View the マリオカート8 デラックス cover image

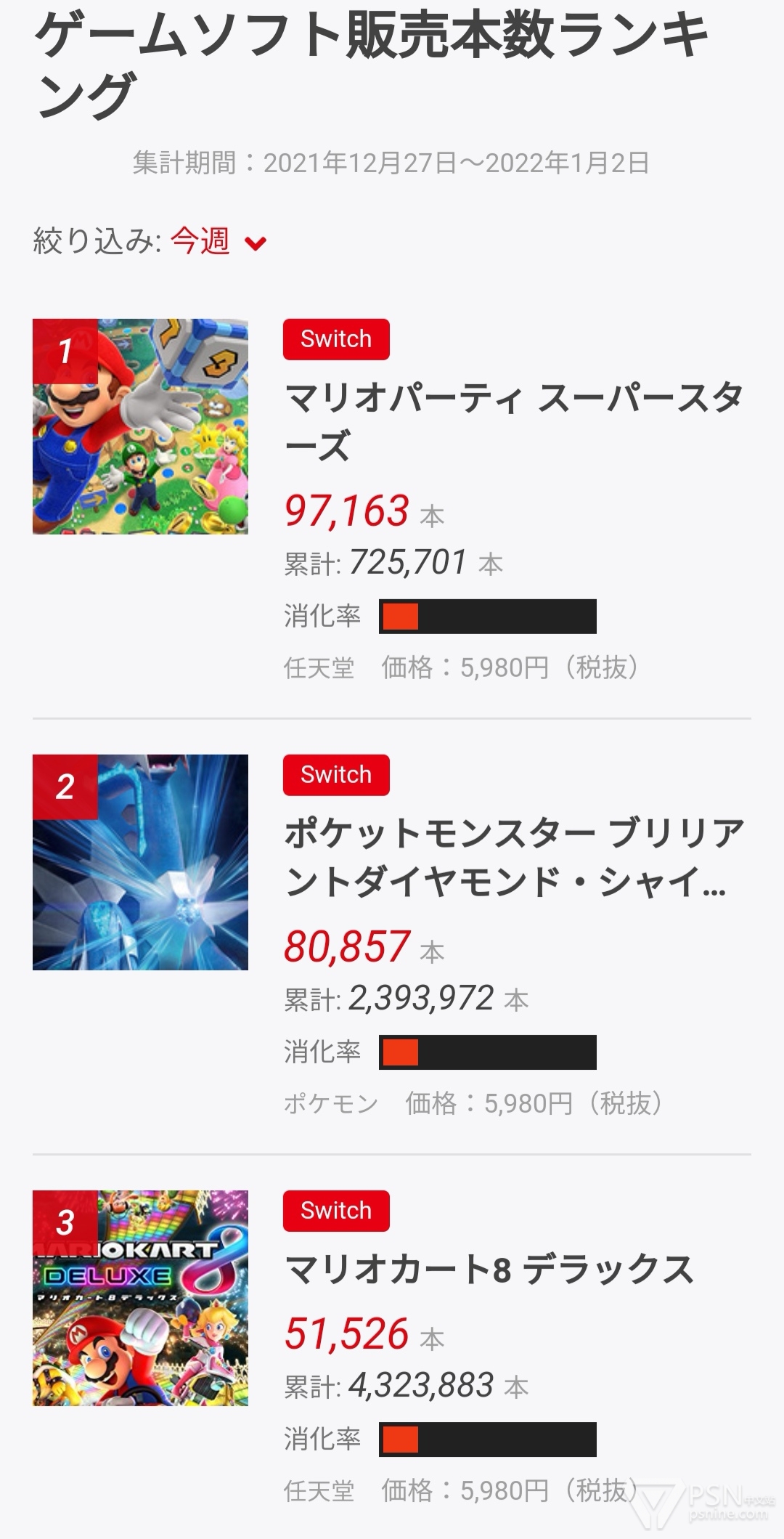click(140, 1298)
